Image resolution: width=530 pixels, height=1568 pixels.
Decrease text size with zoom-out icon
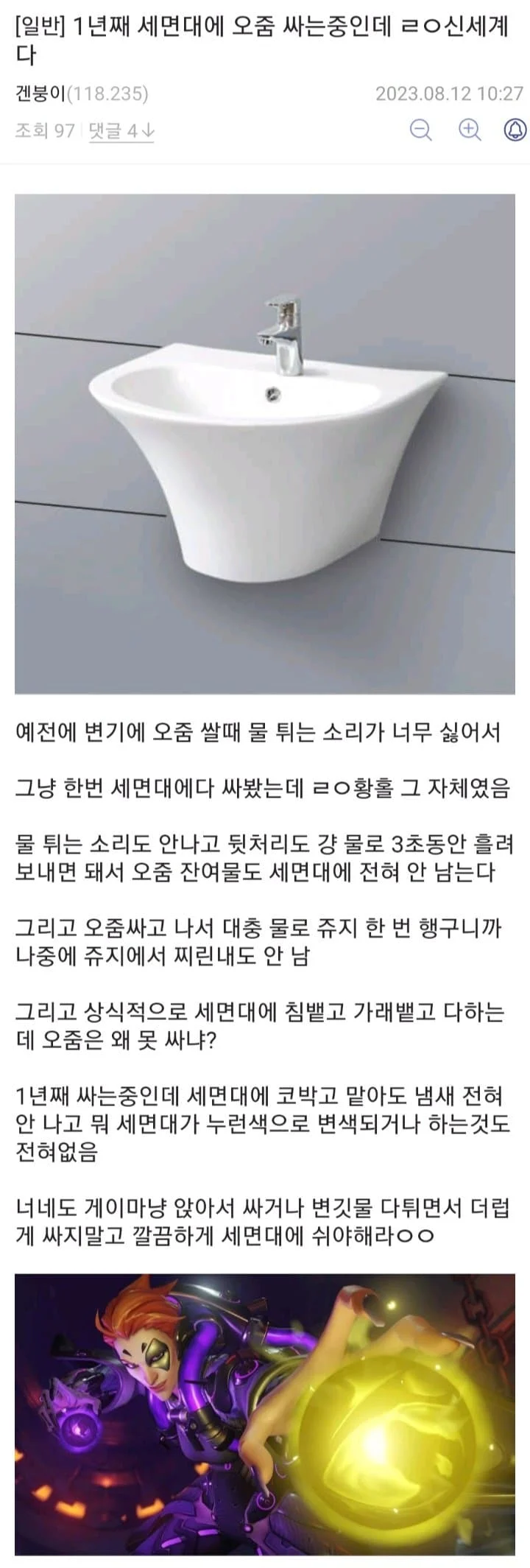tap(420, 130)
